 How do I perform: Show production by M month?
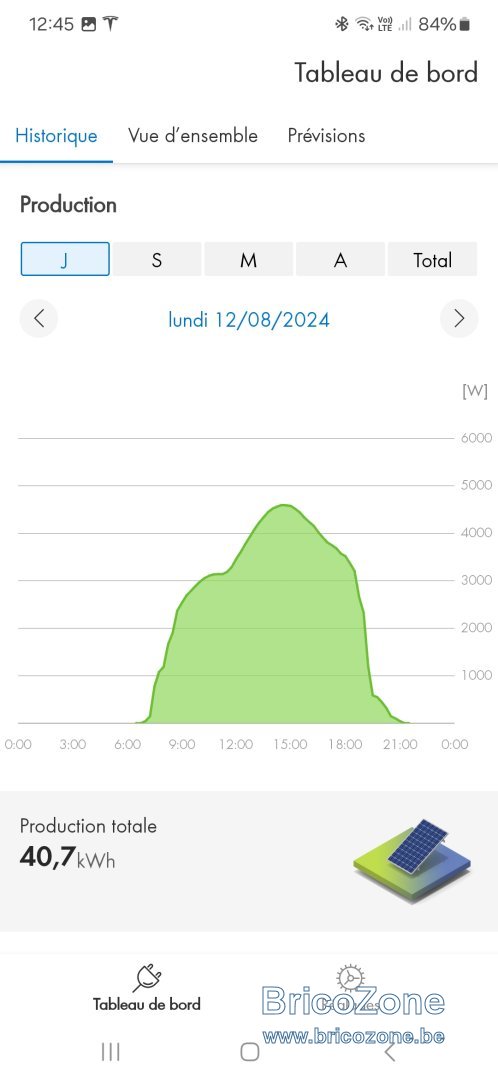point(248,259)
